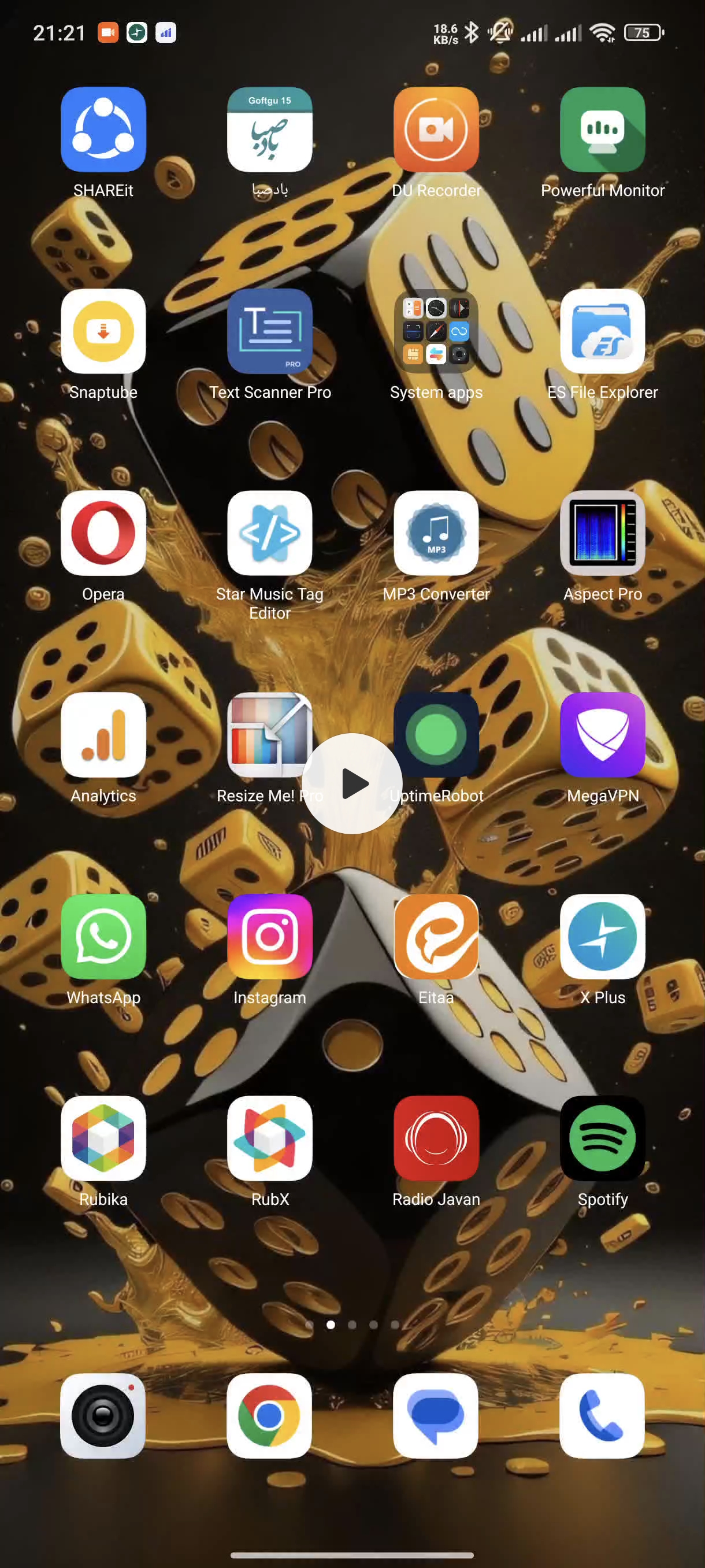Tap the play button overlay
This screenshot has height=1568, width=705.
(x=352, y=783)
